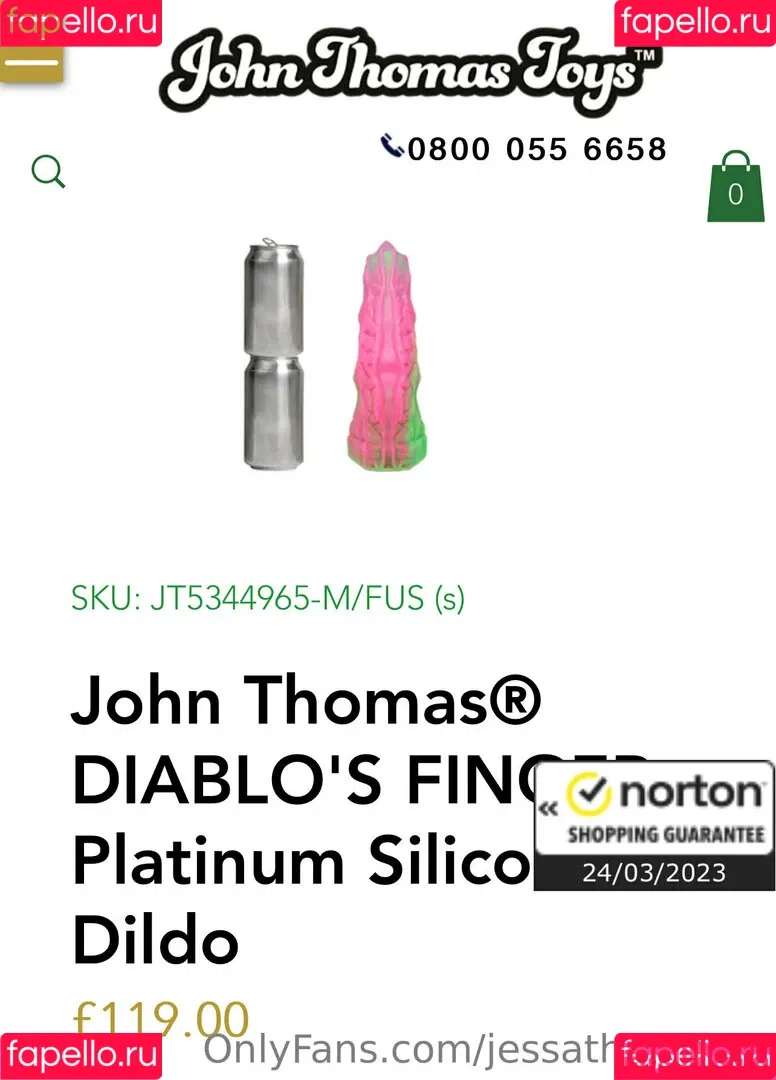Open the Diablo's Finger product image
Image resolution: width=776 pixels, height=1080 pixels.
(x=388, y=355)
